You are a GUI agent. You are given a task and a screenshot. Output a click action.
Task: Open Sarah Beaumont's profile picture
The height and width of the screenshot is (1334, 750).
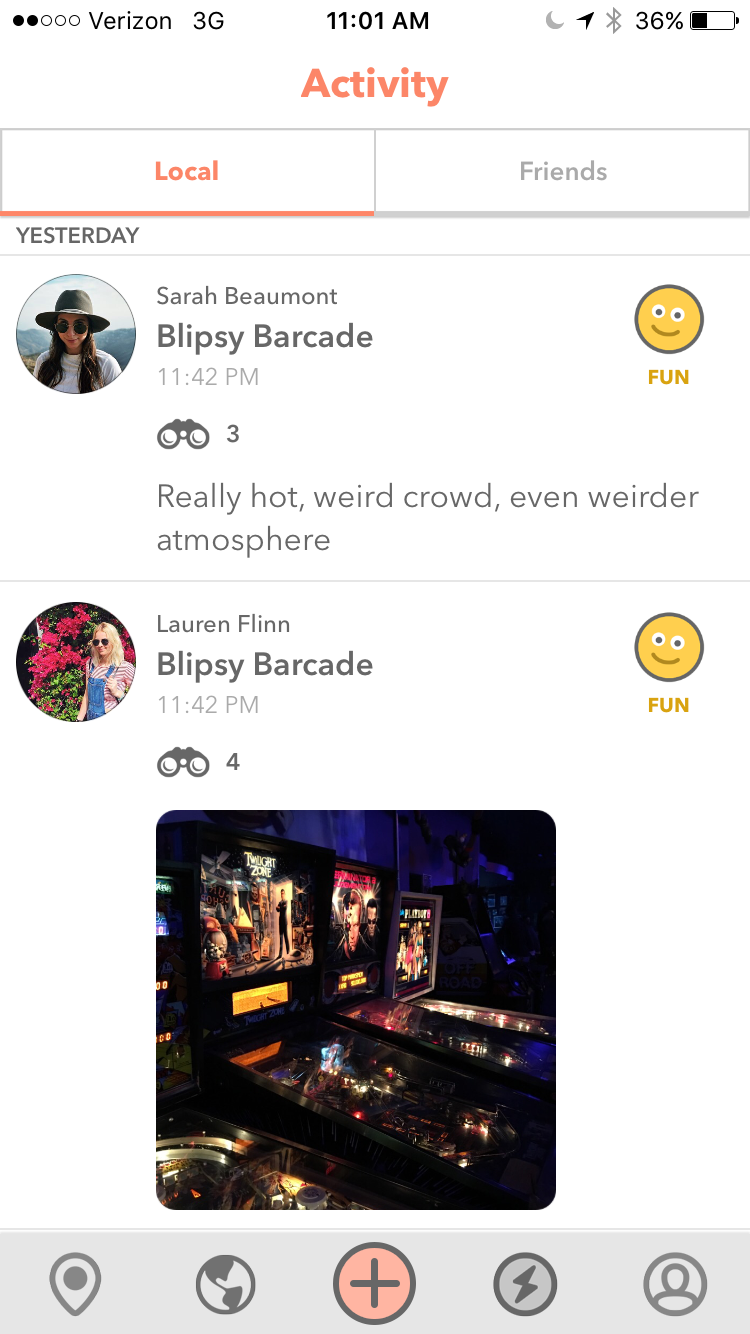click(x=75, y=334)
